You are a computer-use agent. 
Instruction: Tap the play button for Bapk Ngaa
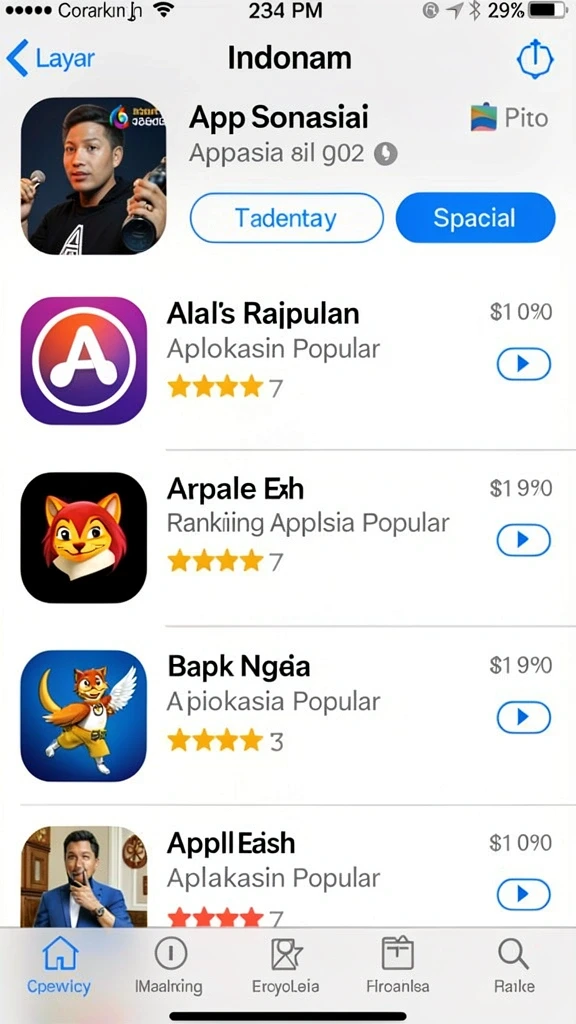tap(524, 717)
